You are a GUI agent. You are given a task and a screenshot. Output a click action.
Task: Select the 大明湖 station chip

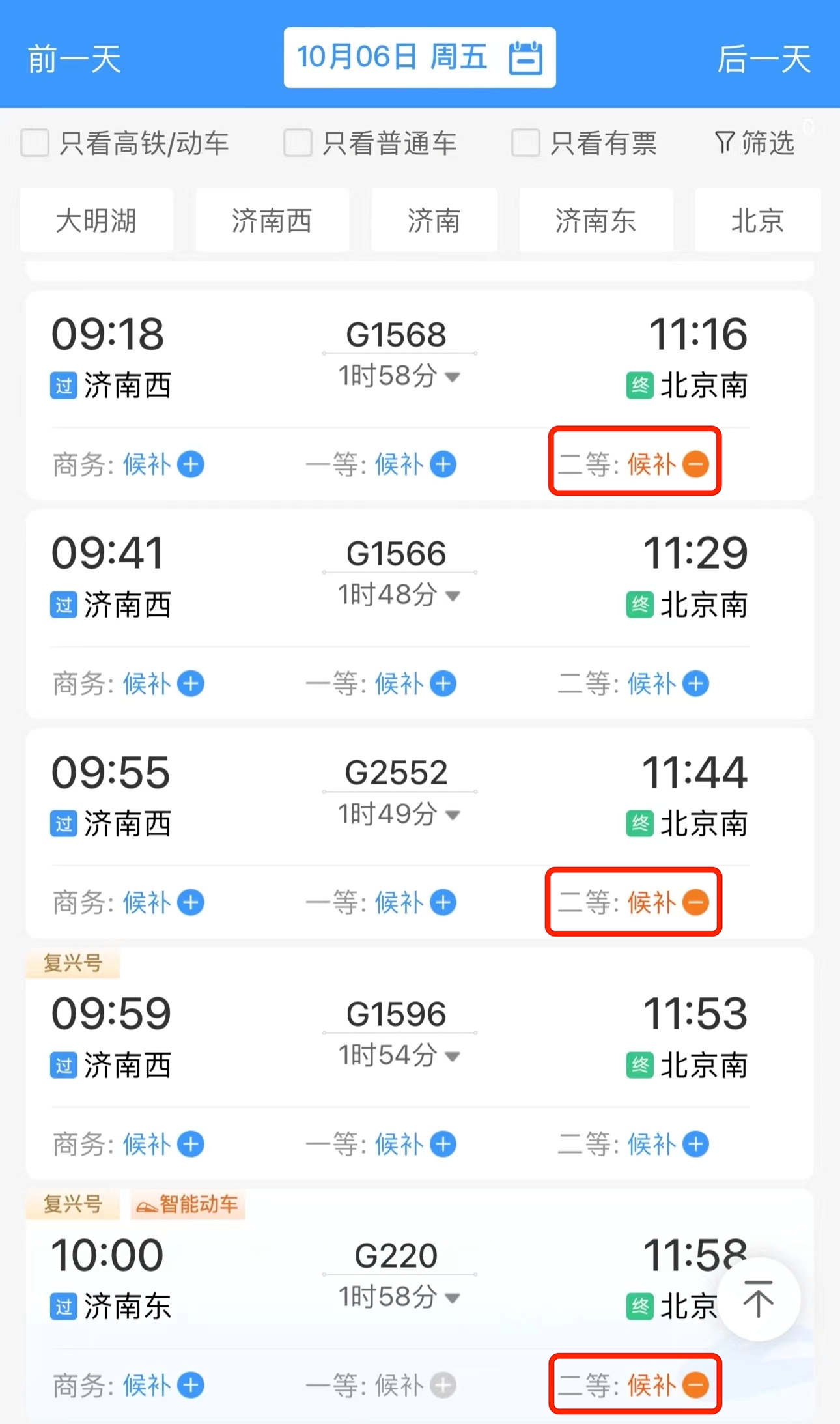coord(96,220)
